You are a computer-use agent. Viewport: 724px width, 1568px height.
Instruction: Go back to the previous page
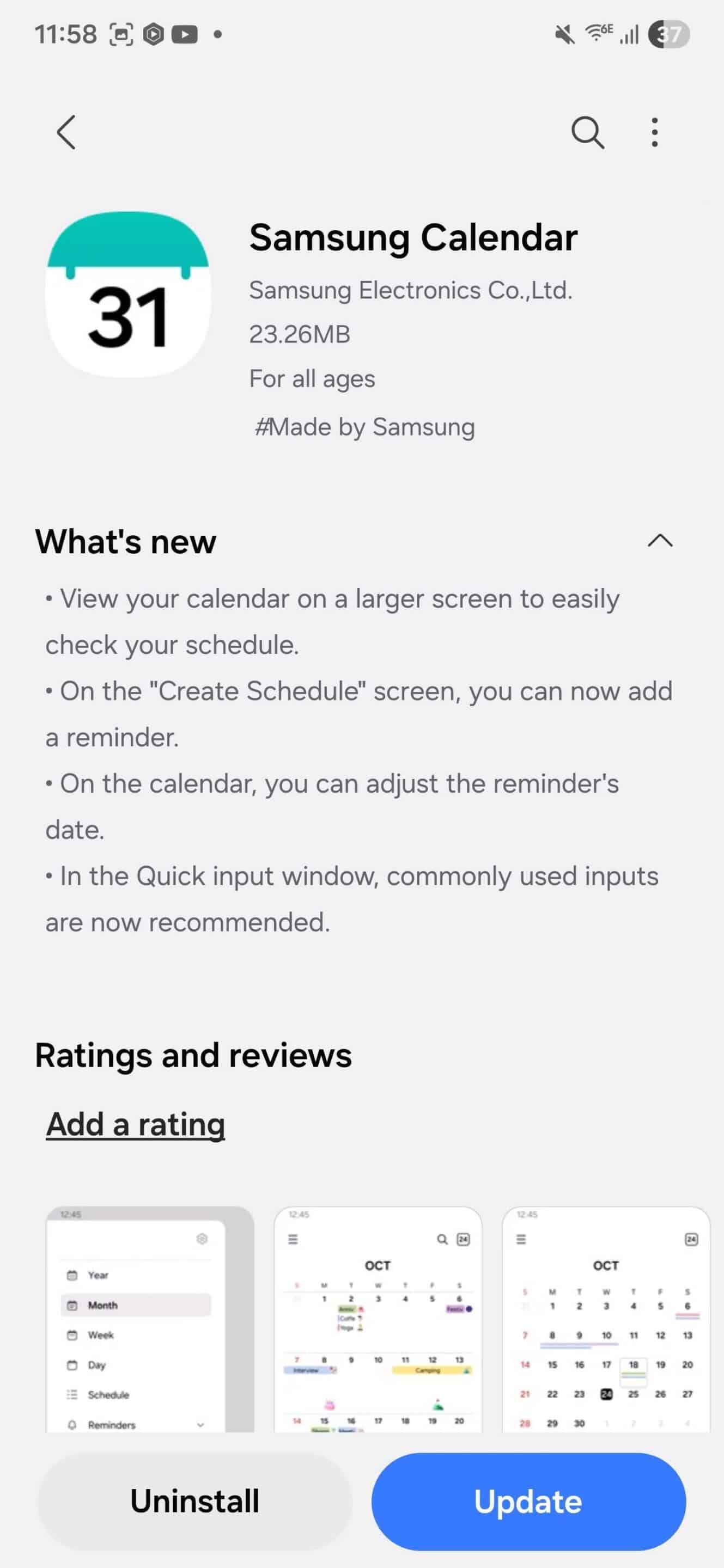click(x=66, y=132)
